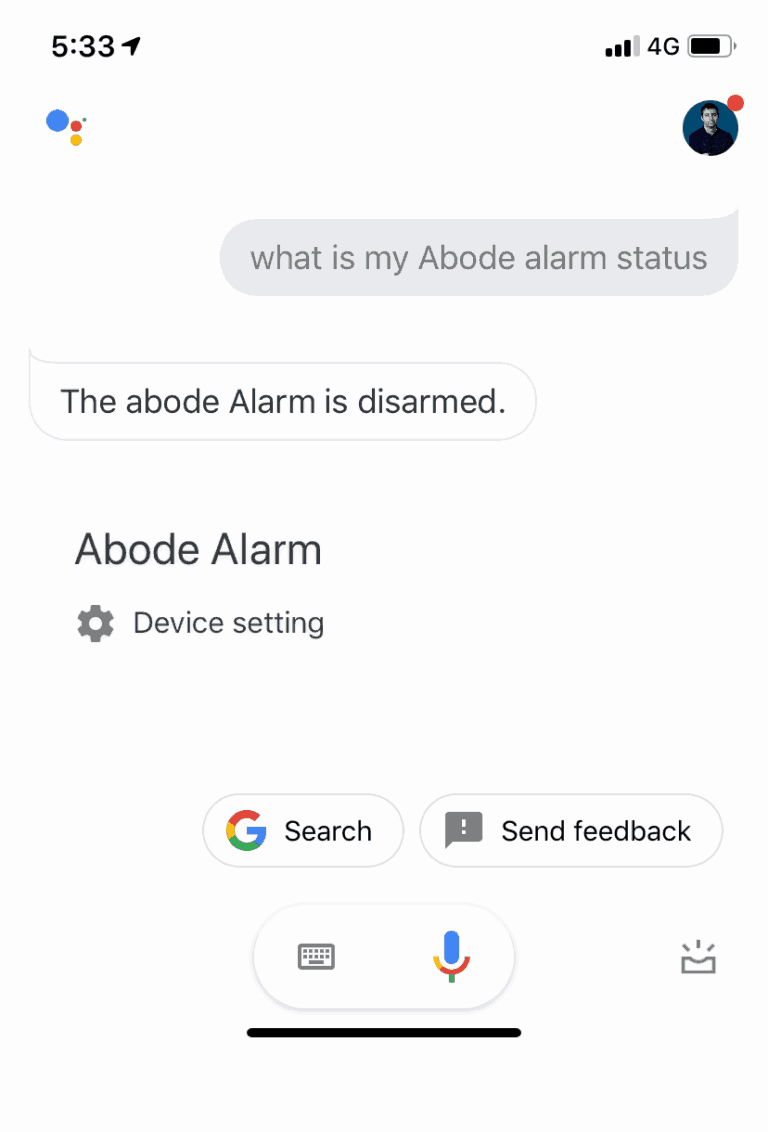Screen dimensions: 768x1132
Task: Activate the microphone to speak
Action: pyautogui.click(x=451, y=957)
